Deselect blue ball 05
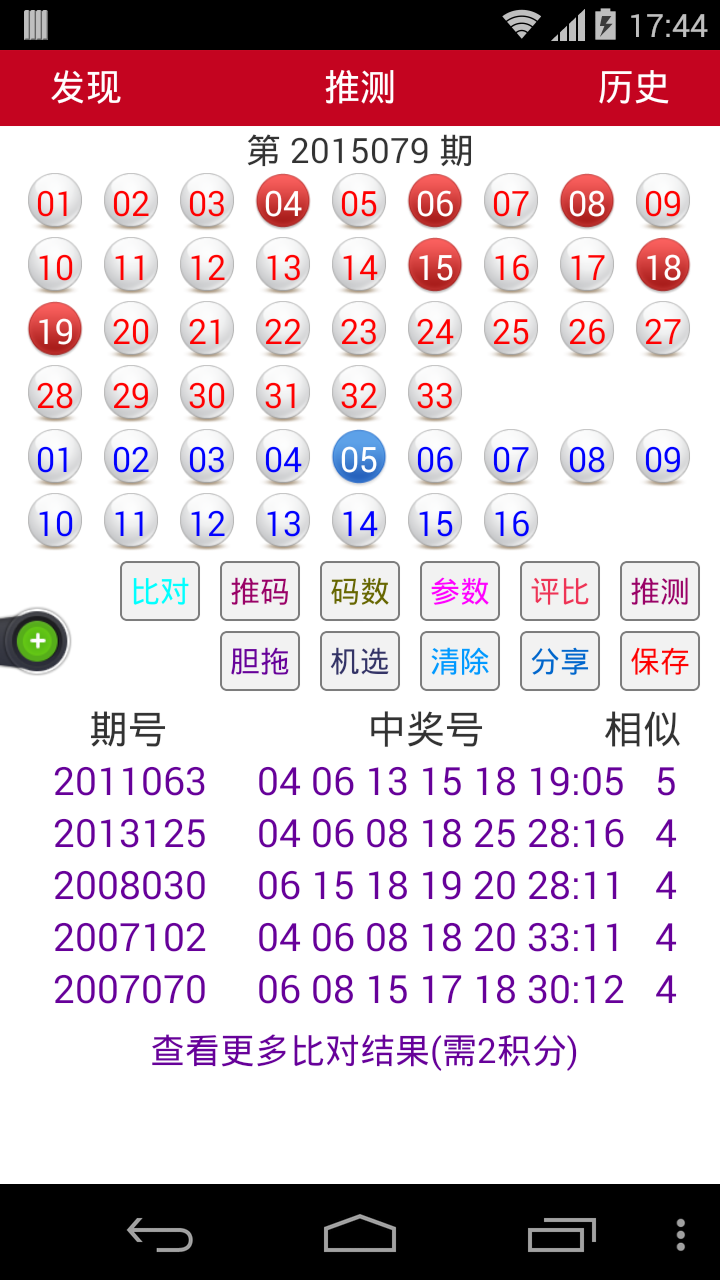 [x=359, y=459]
